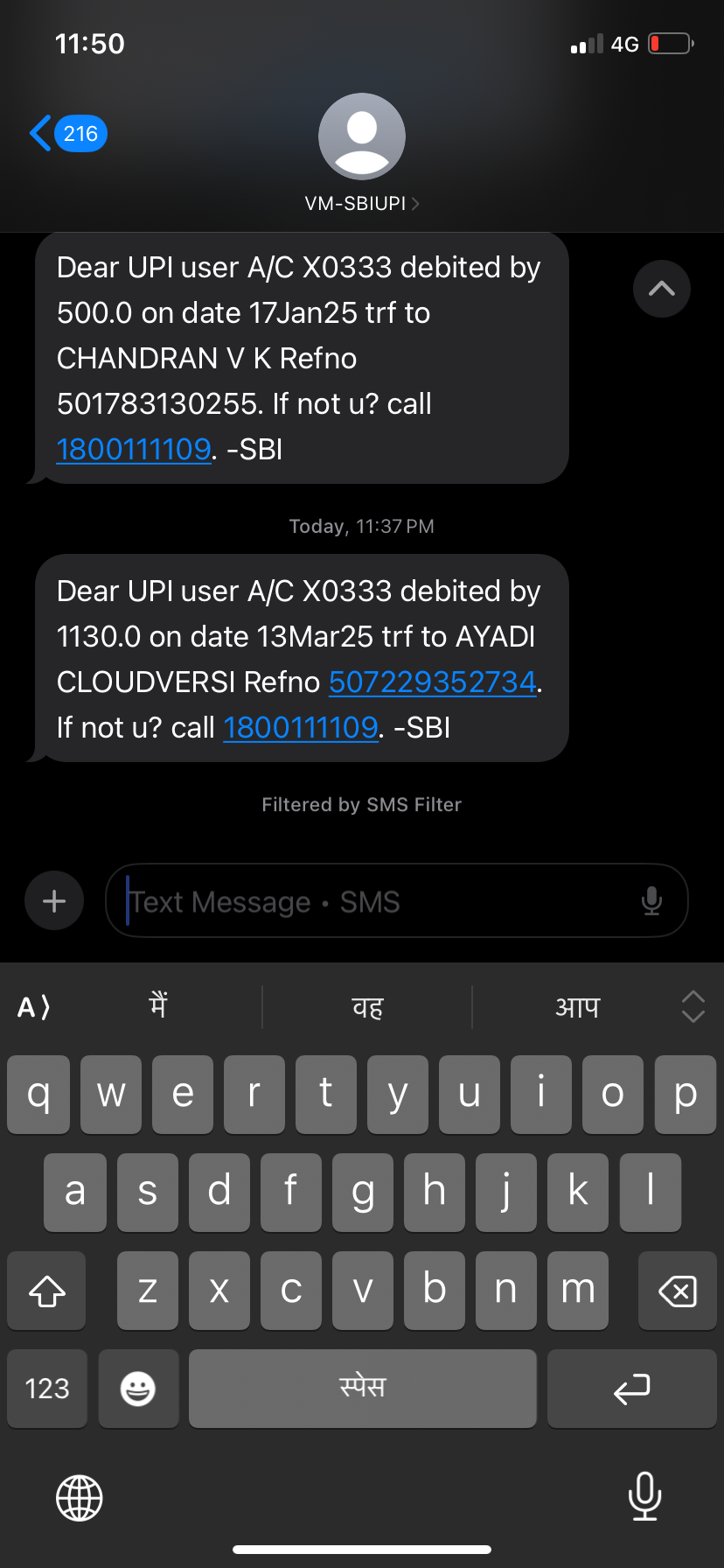Toggle transliteration mode with A button
The image size is (724, 1568).
point(34,1007)
